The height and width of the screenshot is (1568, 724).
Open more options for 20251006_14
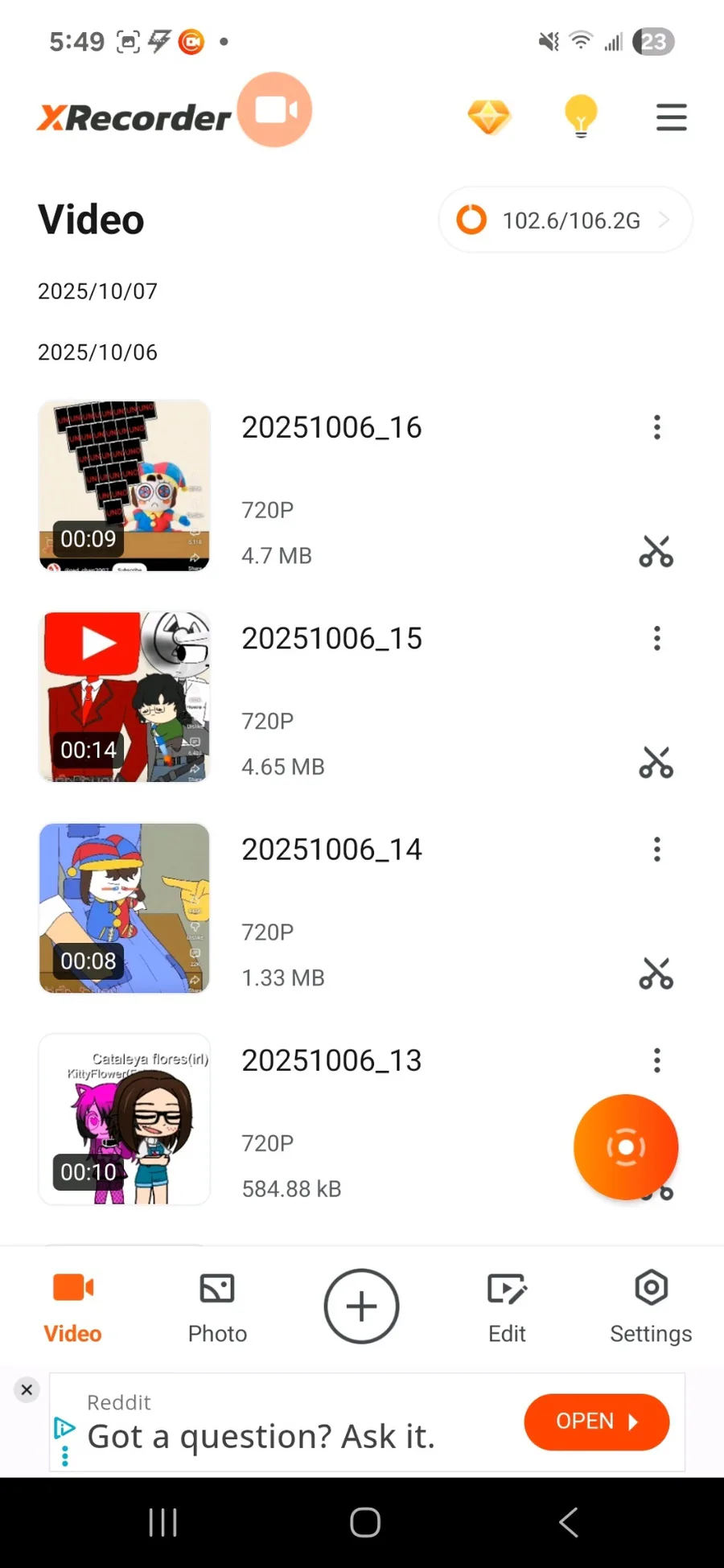657,850
